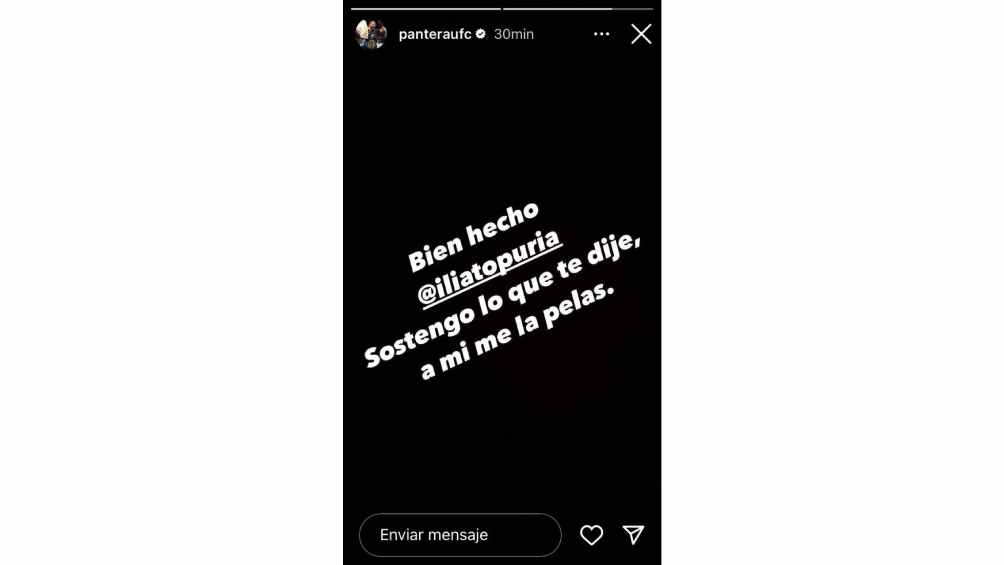Close the story with the X
This screenshot has width=1004, height=565.
(641, 34)
